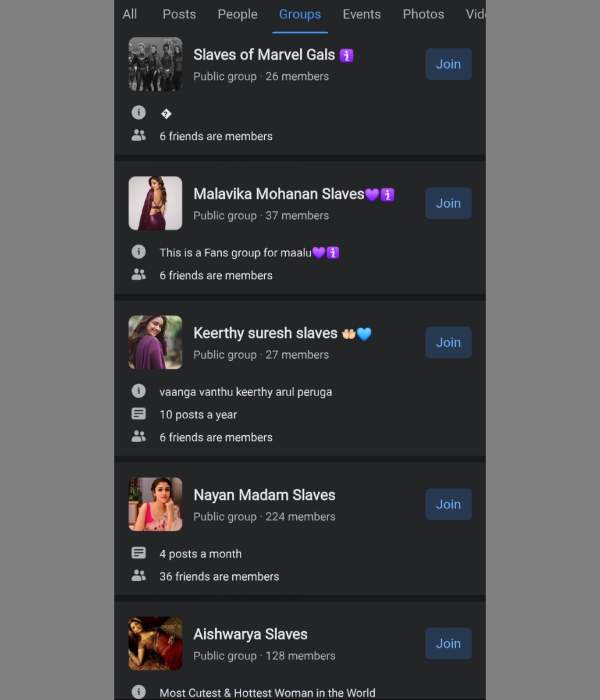Image resolution: width=600 pixels, height=700 pixels.
Task: Open the Aishwarya group page
Action: point(250,634)
